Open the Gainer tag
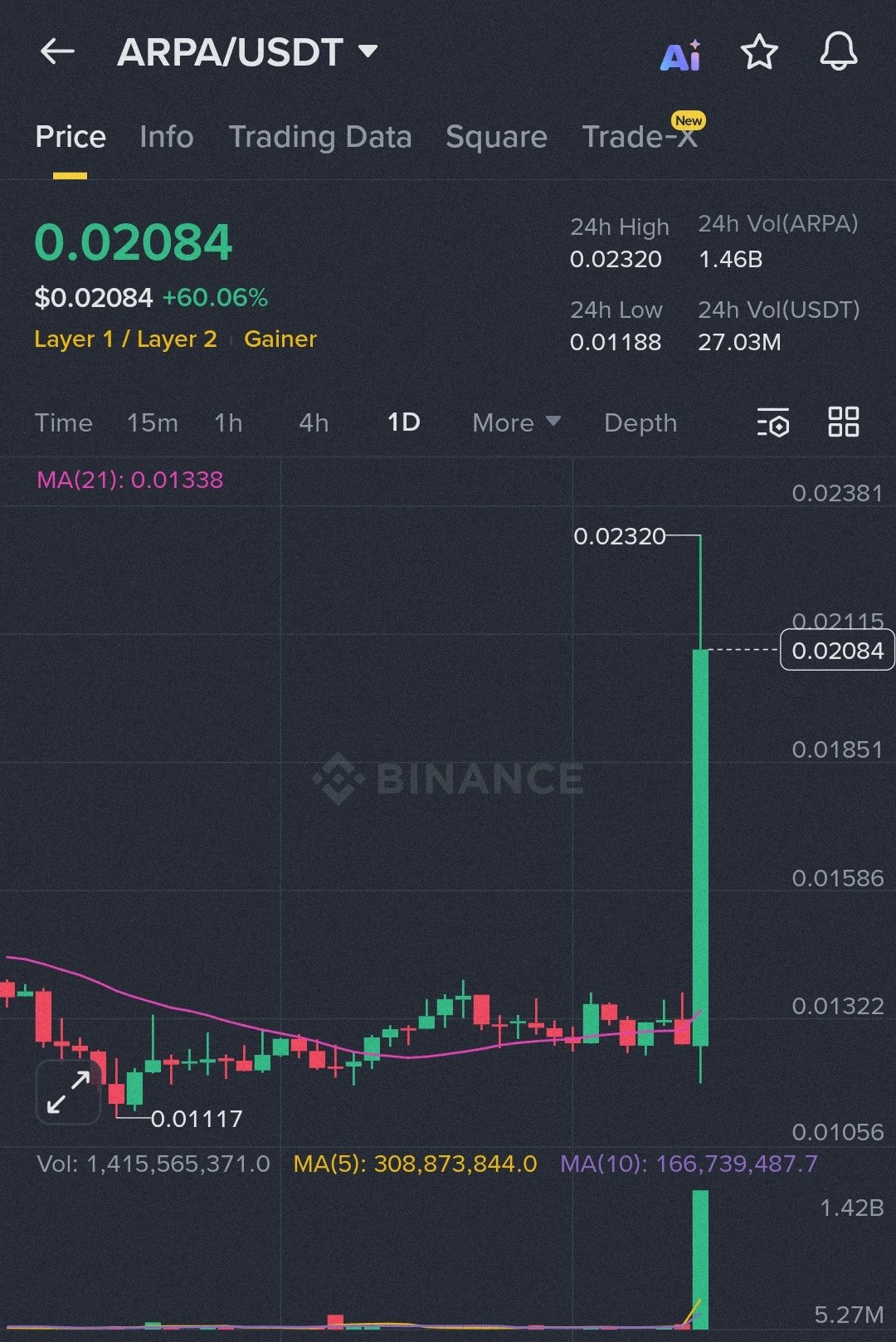896x1342 pixels. 280,339
